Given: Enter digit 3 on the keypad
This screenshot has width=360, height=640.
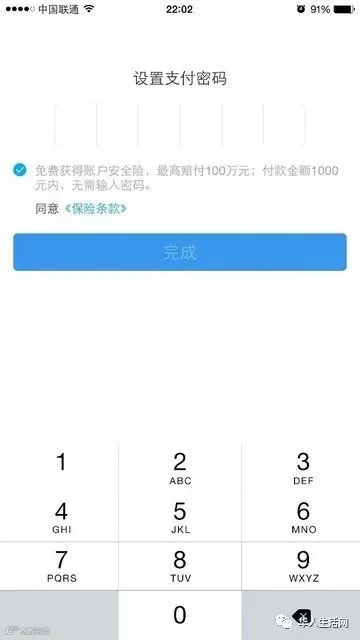Looking at the screenshot, I should [x=301, y=469].
